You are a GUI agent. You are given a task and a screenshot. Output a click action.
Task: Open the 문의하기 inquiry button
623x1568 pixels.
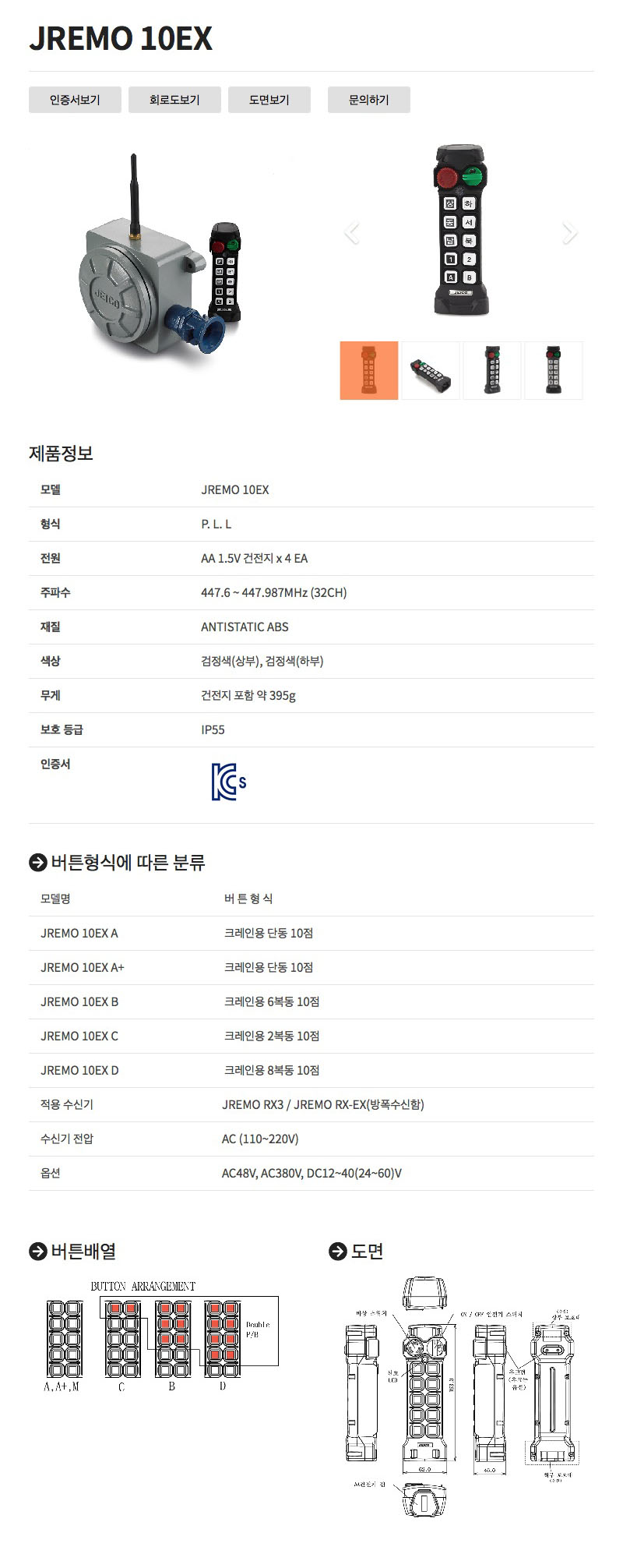click(368, 100)
